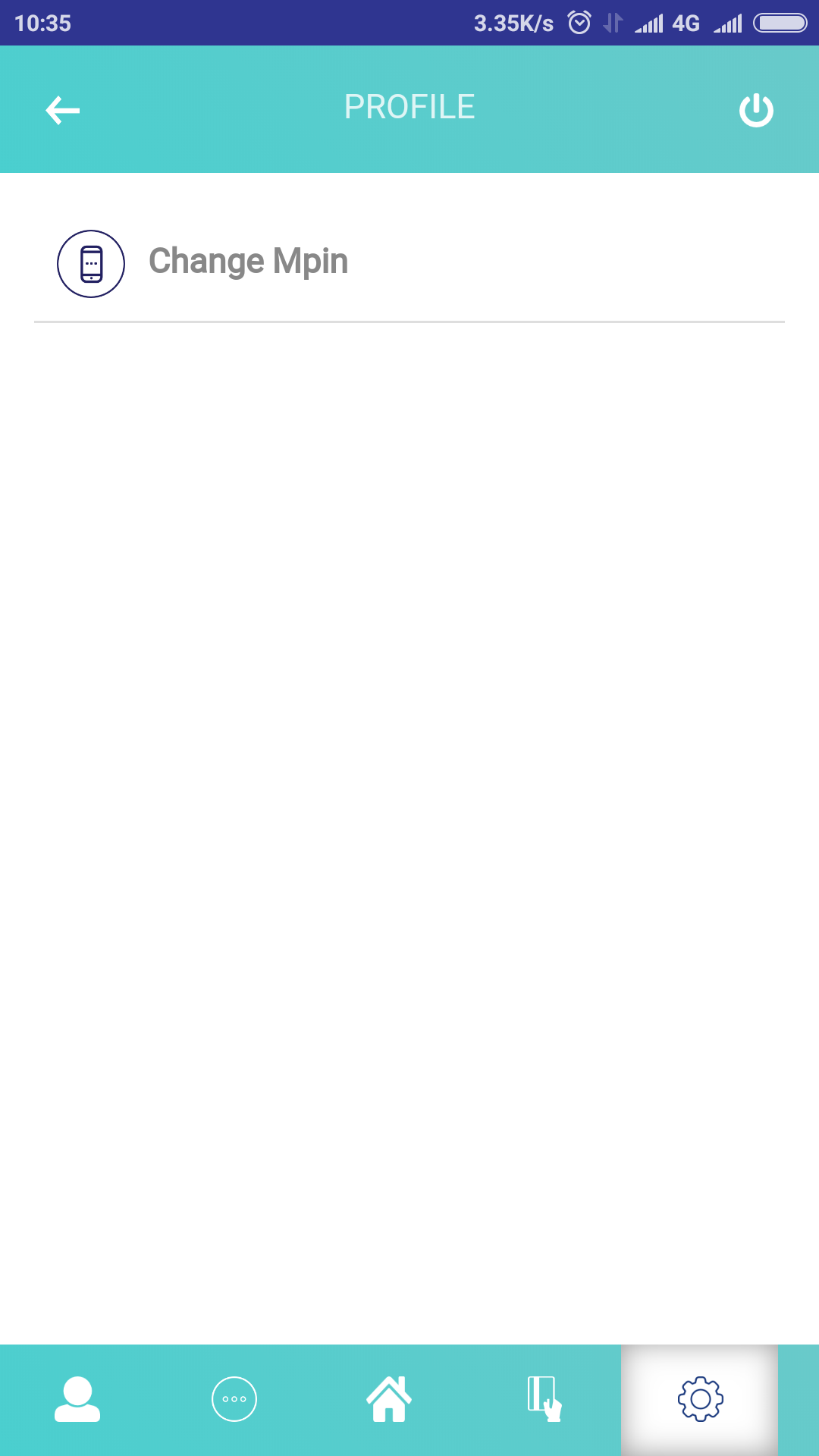Go back using the arrow icon
Image resolution: width=819 pixels, height=1456 pixels.
click(62, 111)
